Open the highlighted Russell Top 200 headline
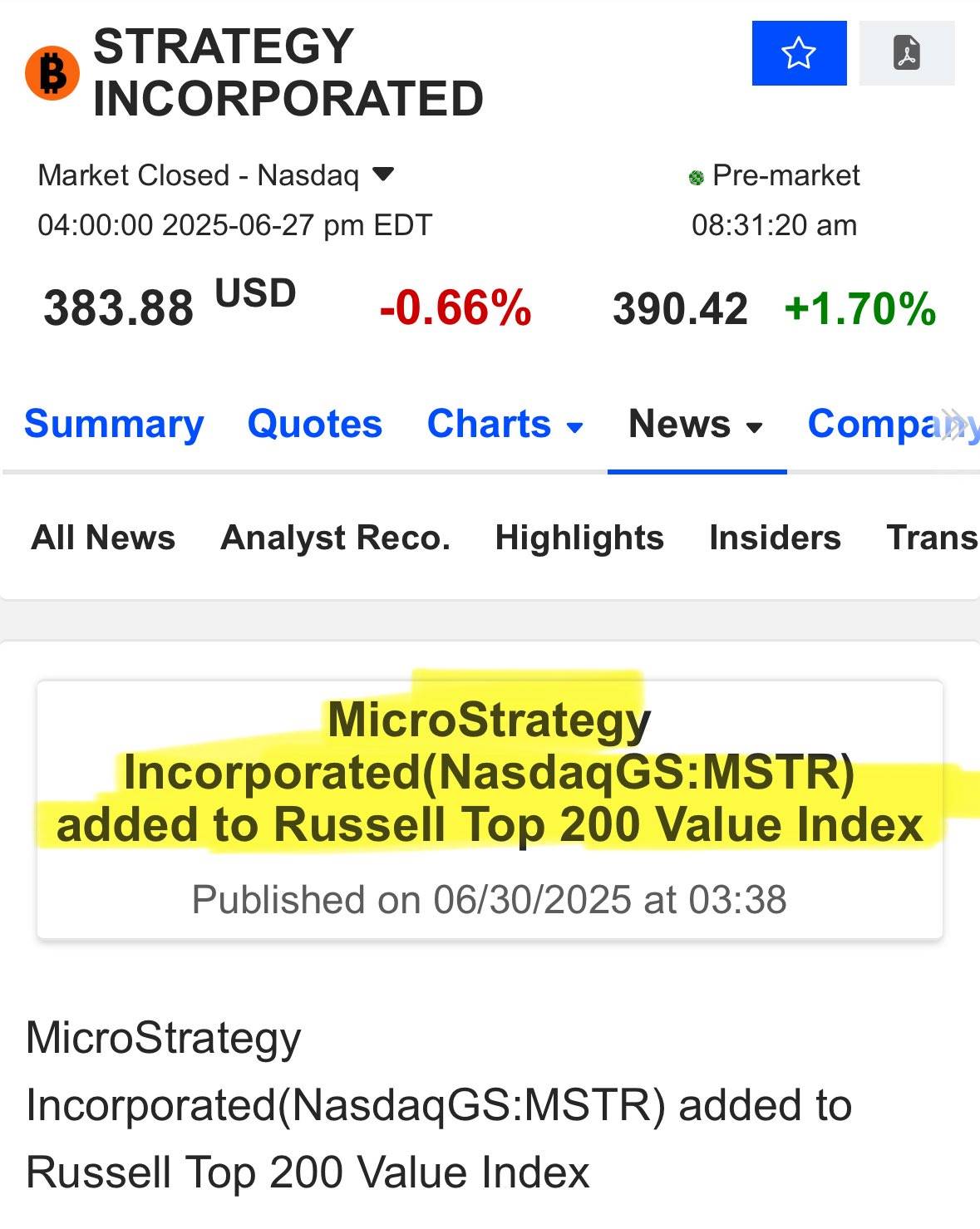Viewport: 980px width, 1229px height. 489,773
